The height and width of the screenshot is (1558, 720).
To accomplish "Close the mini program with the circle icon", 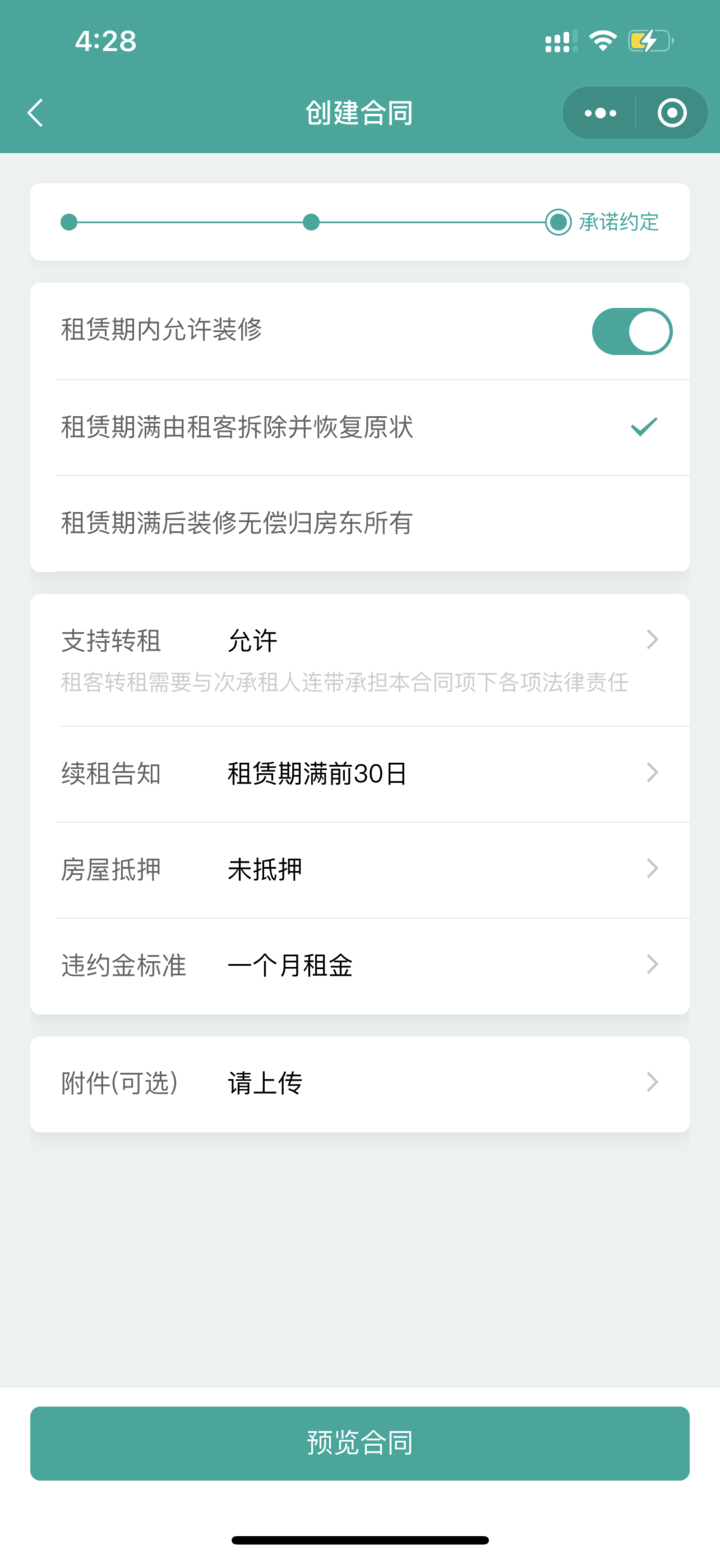I will pyautogui.click(x=672, y=113).
